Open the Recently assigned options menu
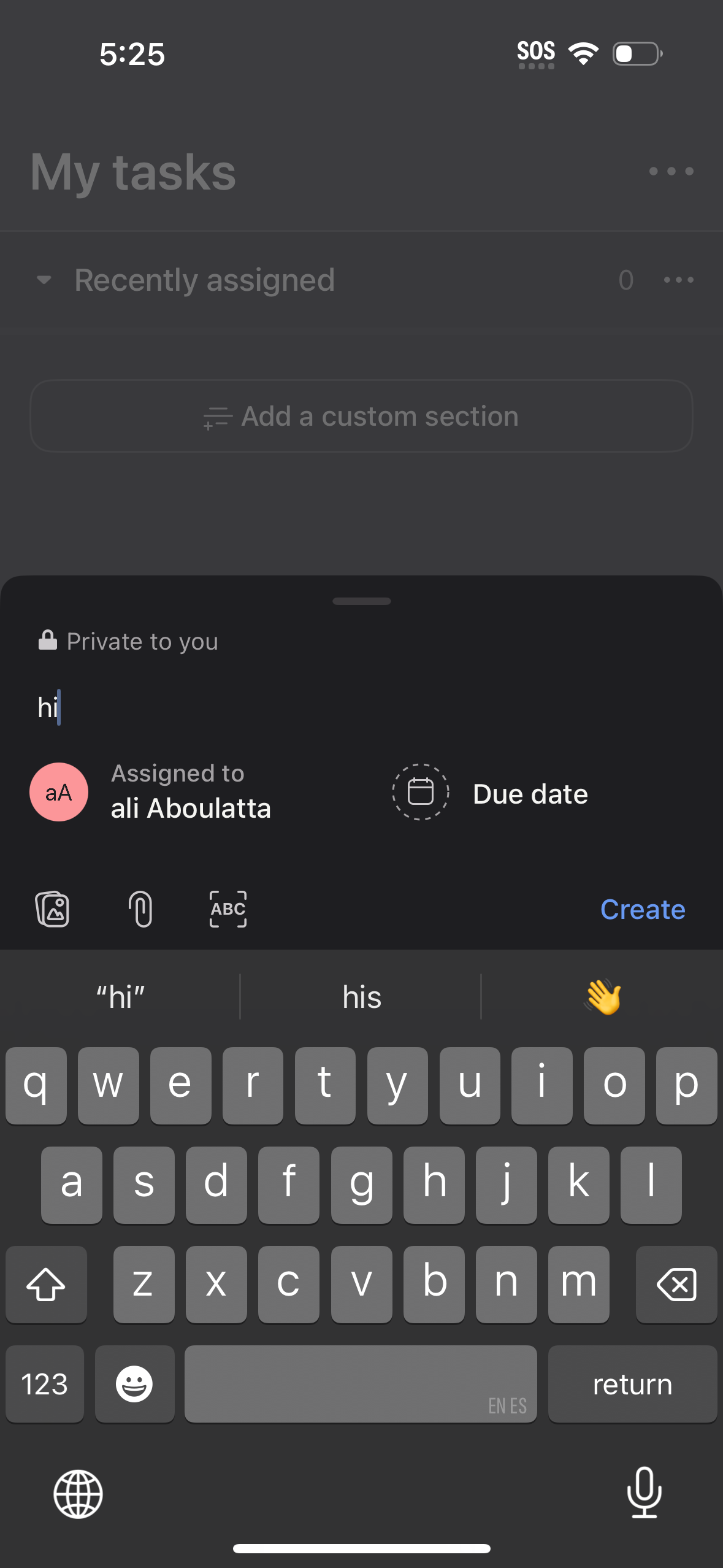This screenshot has width=723, height=1568. pyautogui.click(x=679, y=280)
